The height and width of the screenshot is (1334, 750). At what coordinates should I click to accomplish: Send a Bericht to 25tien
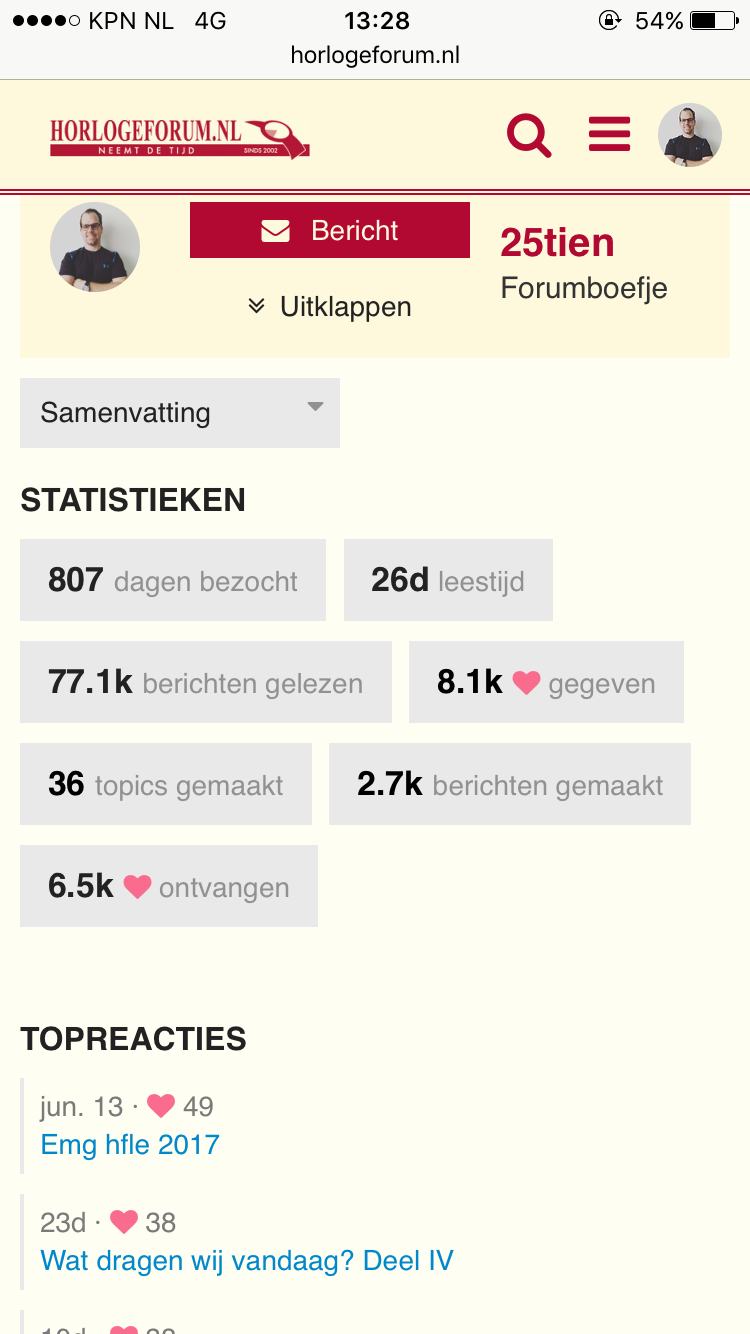click(x=330, y=230)
